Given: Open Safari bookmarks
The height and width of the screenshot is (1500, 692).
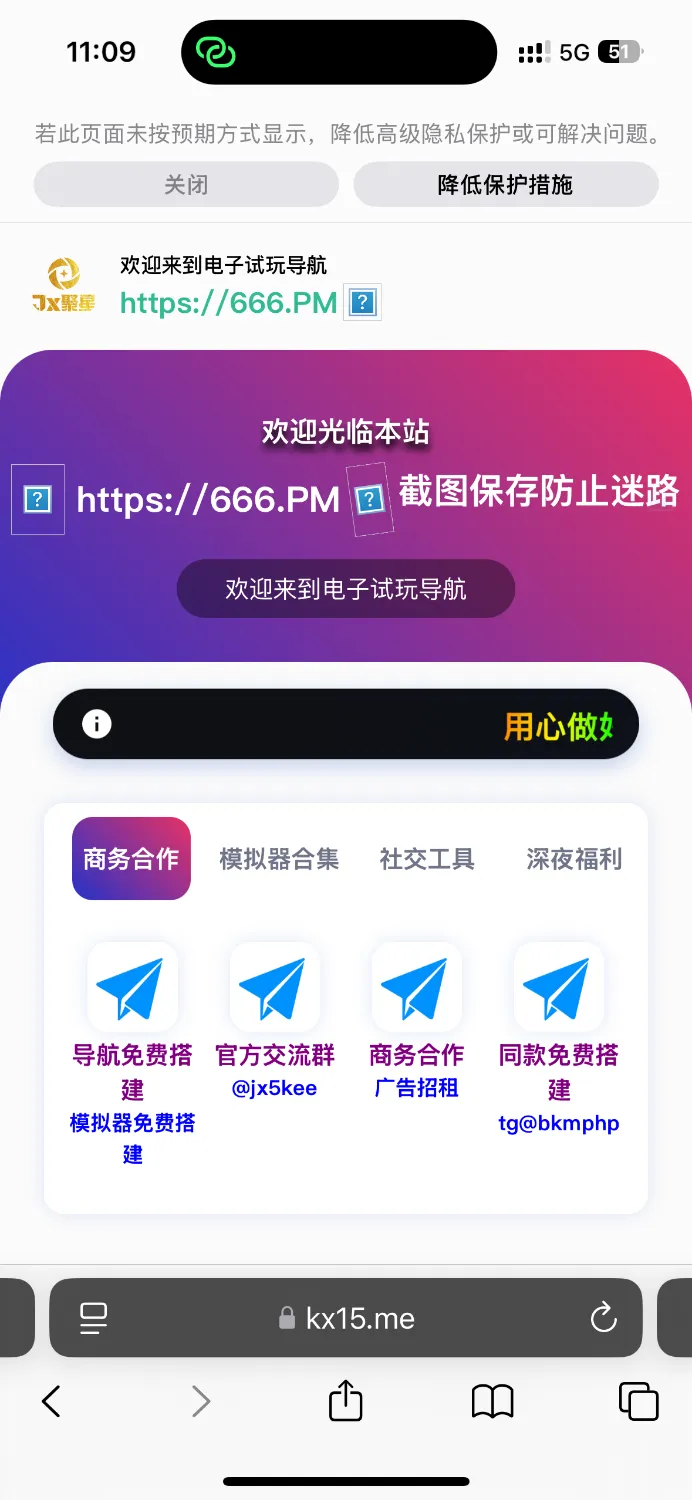Looking at the screenshot, I should coord(492,1401).
